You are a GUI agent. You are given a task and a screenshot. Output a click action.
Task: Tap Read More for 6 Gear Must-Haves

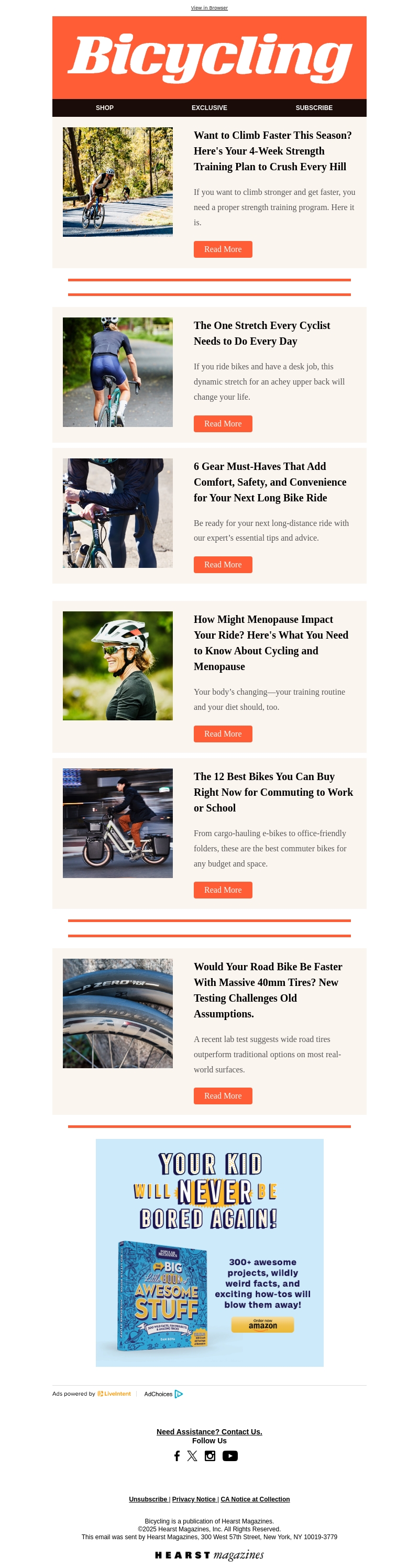coord(223,565)
